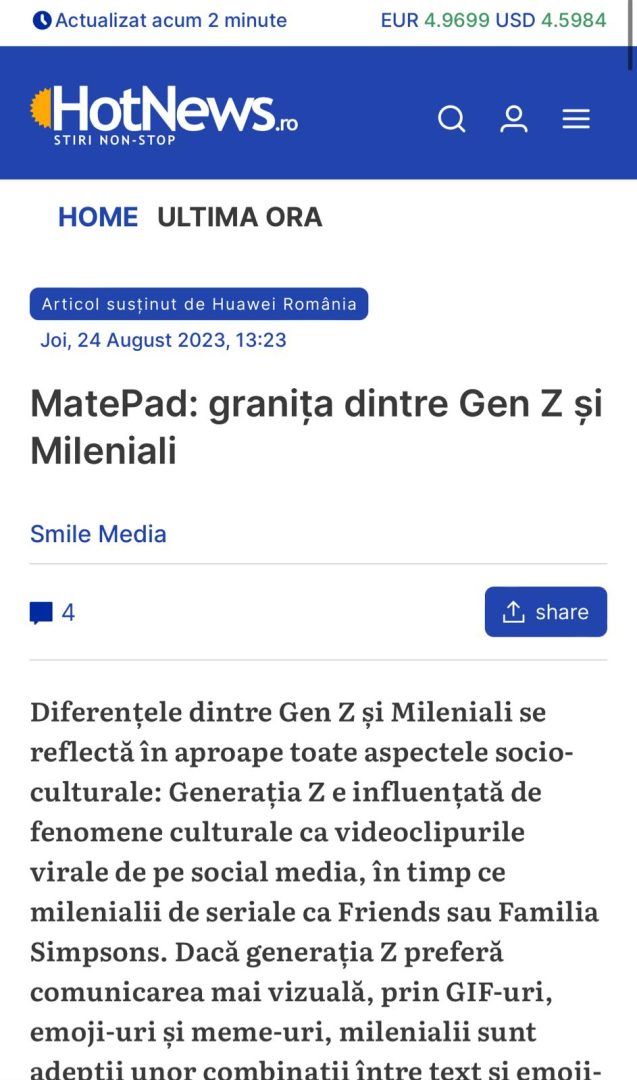The width and height of the screenshot is (637, 1080).
Task: Open the user account icon
Action: 514,118
